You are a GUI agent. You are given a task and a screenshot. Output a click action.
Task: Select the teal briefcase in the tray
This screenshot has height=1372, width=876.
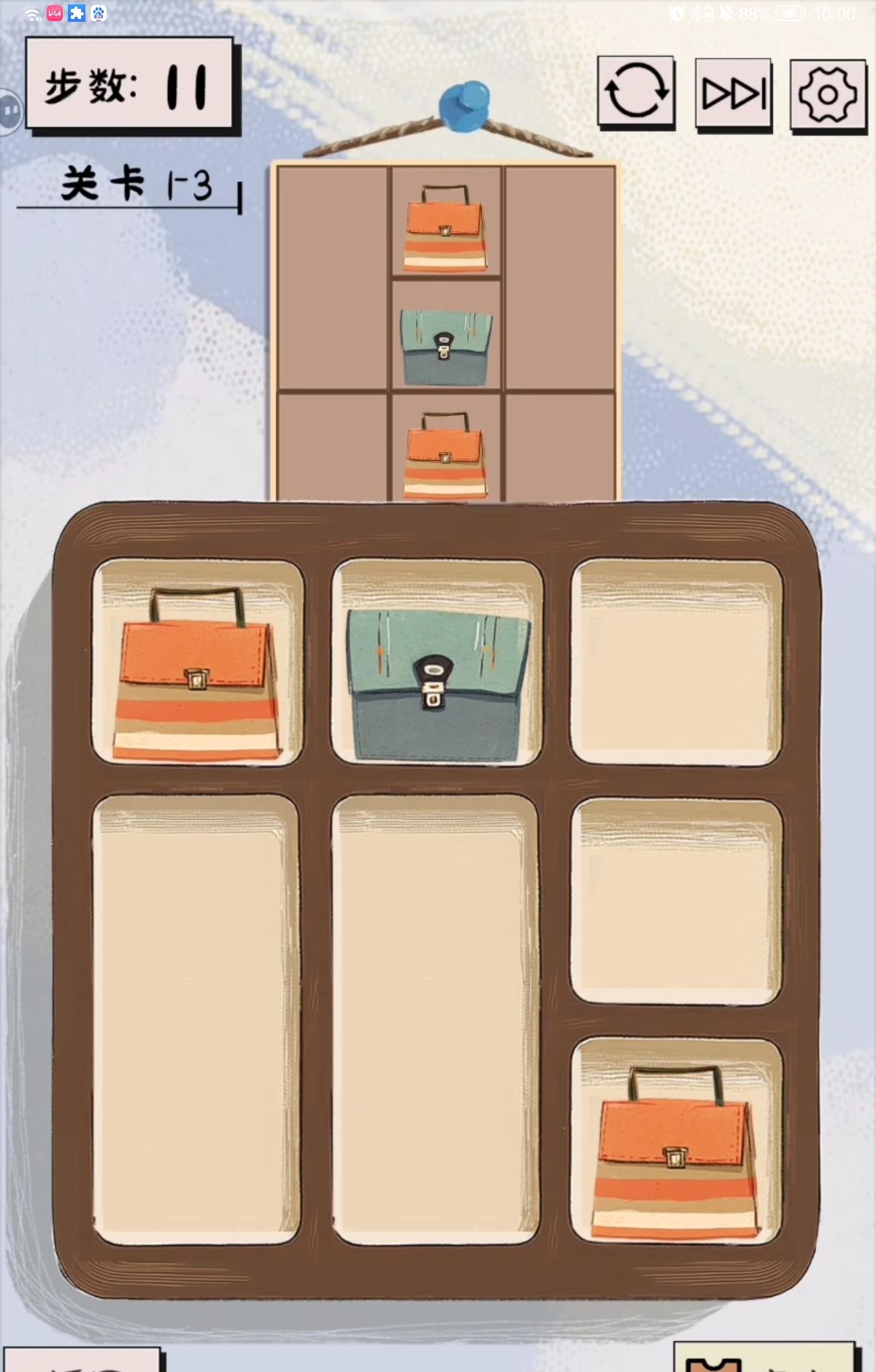(437, 685)
